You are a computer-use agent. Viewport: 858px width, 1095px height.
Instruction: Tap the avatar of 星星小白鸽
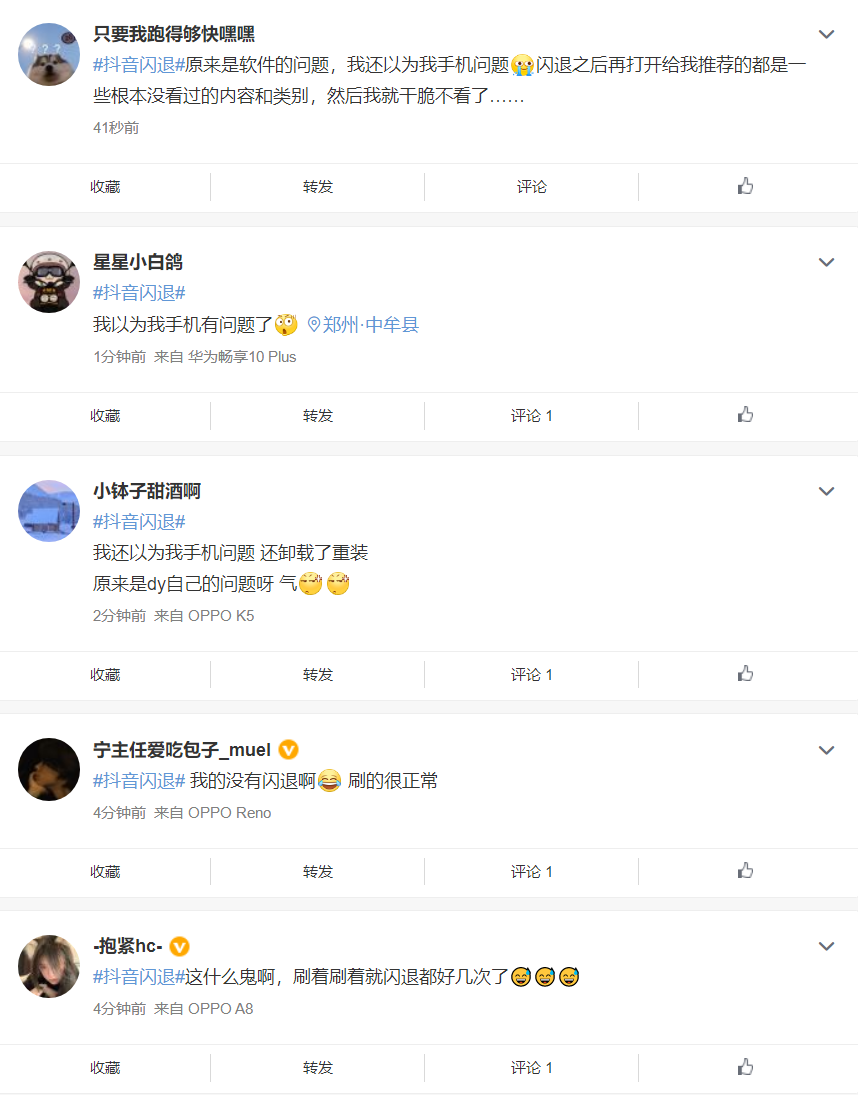pos(49,282)
